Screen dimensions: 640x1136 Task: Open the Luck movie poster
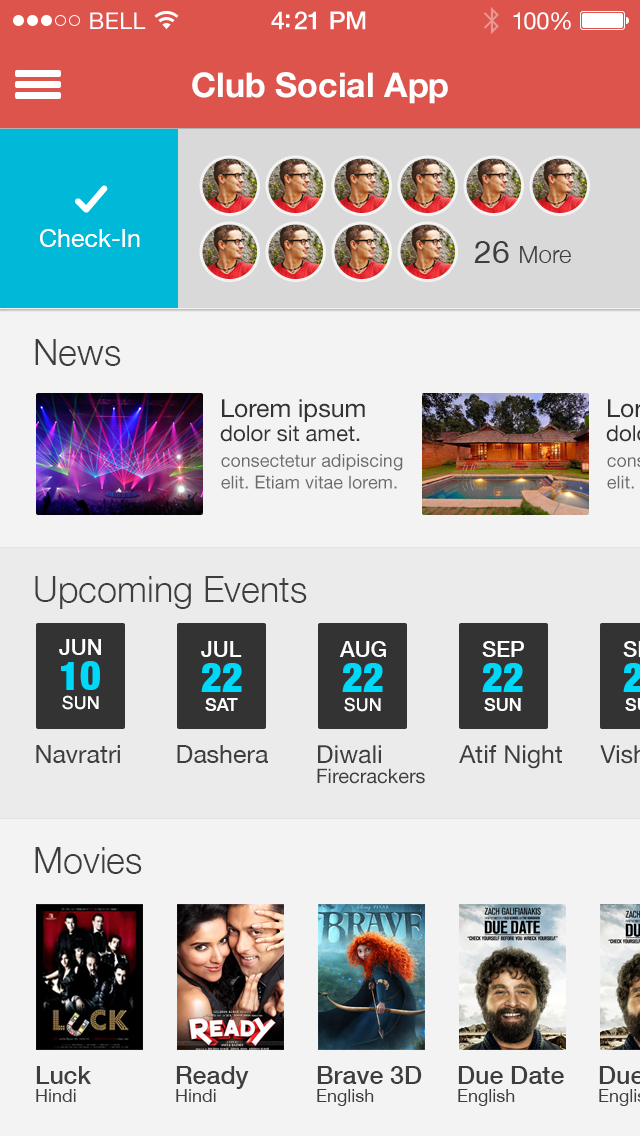click(x=89, y=977)
